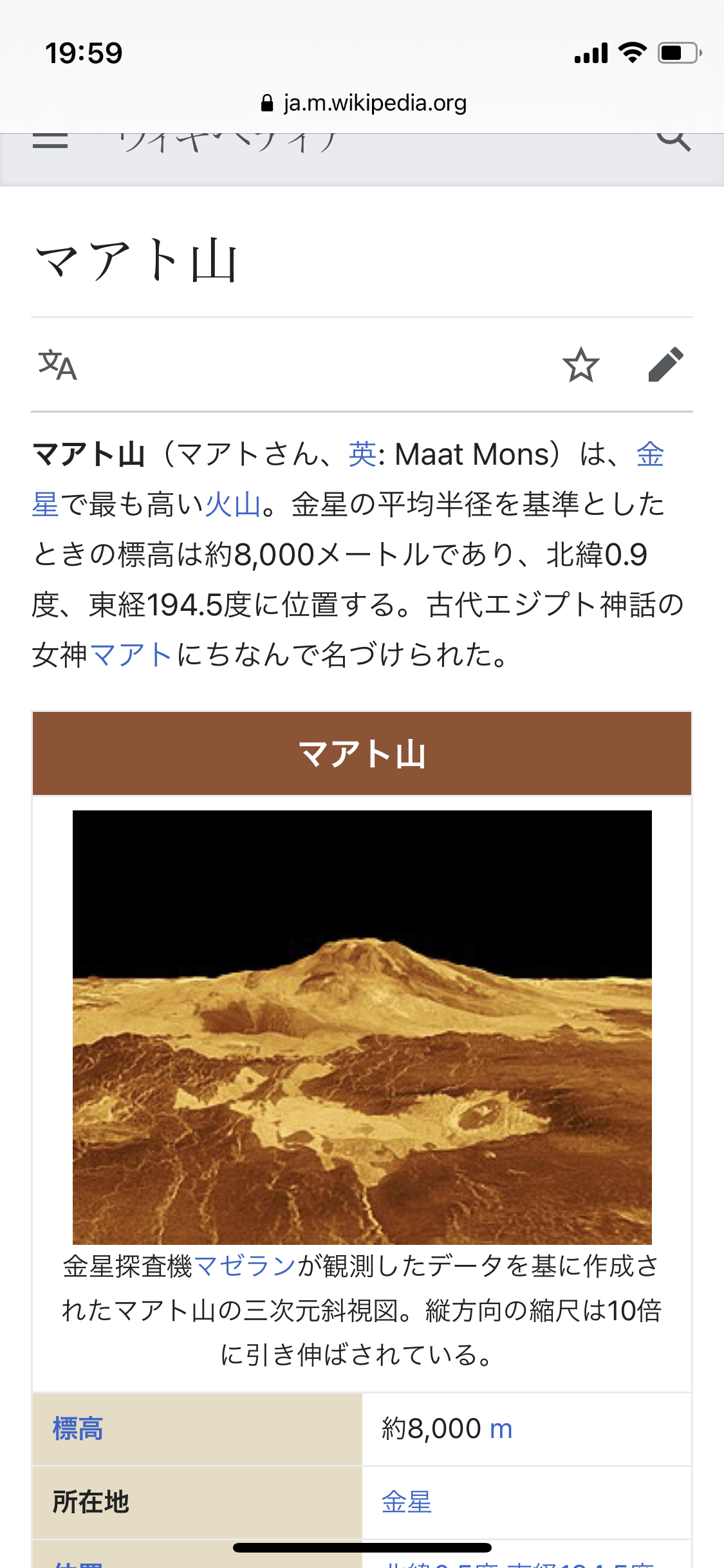View the Maat Mons 3D image
The height and width of the screenshot is (1568, 724).
point(362,1027)
